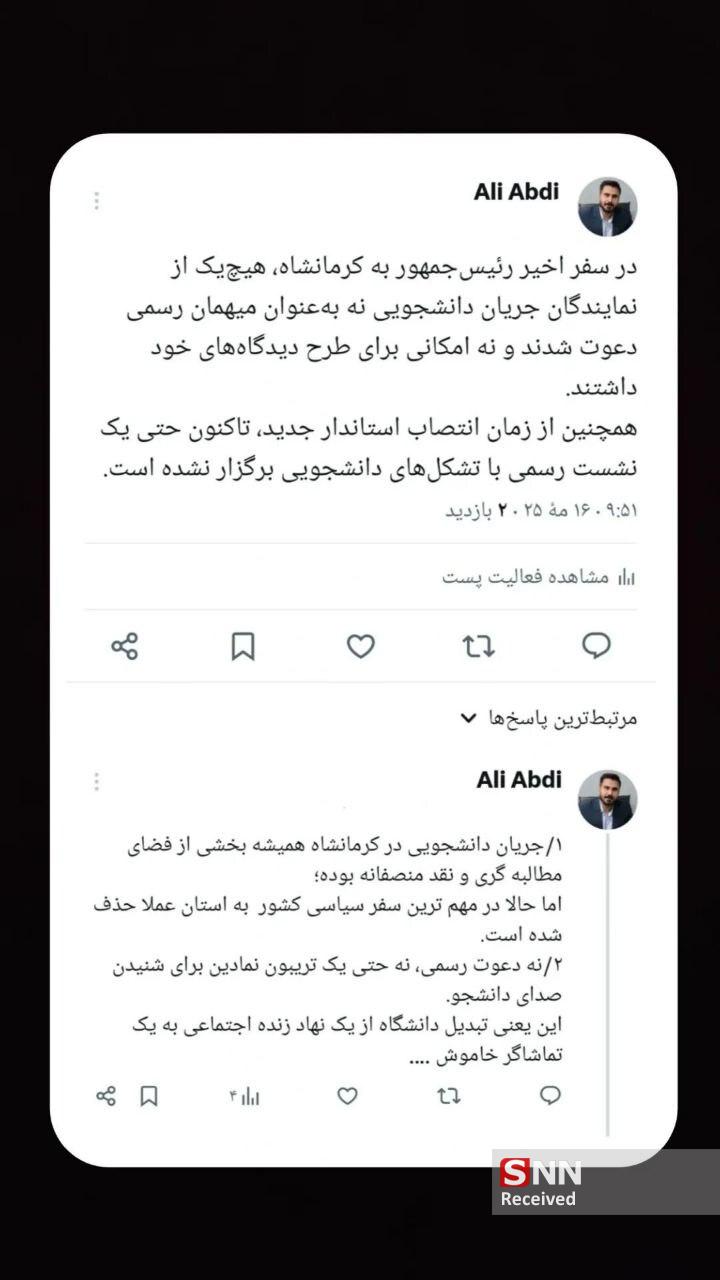Bookmark the main tweet
This screenshot has width=720, height=1280.
tap(241, 647)
